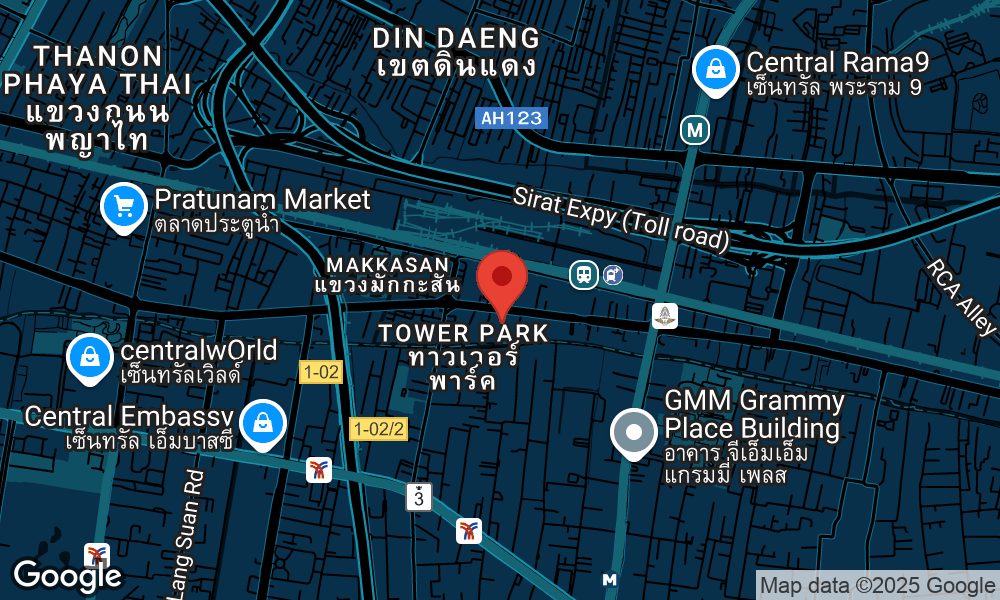Open the centralwOrld shopping marker

click(x=90, y=357)
